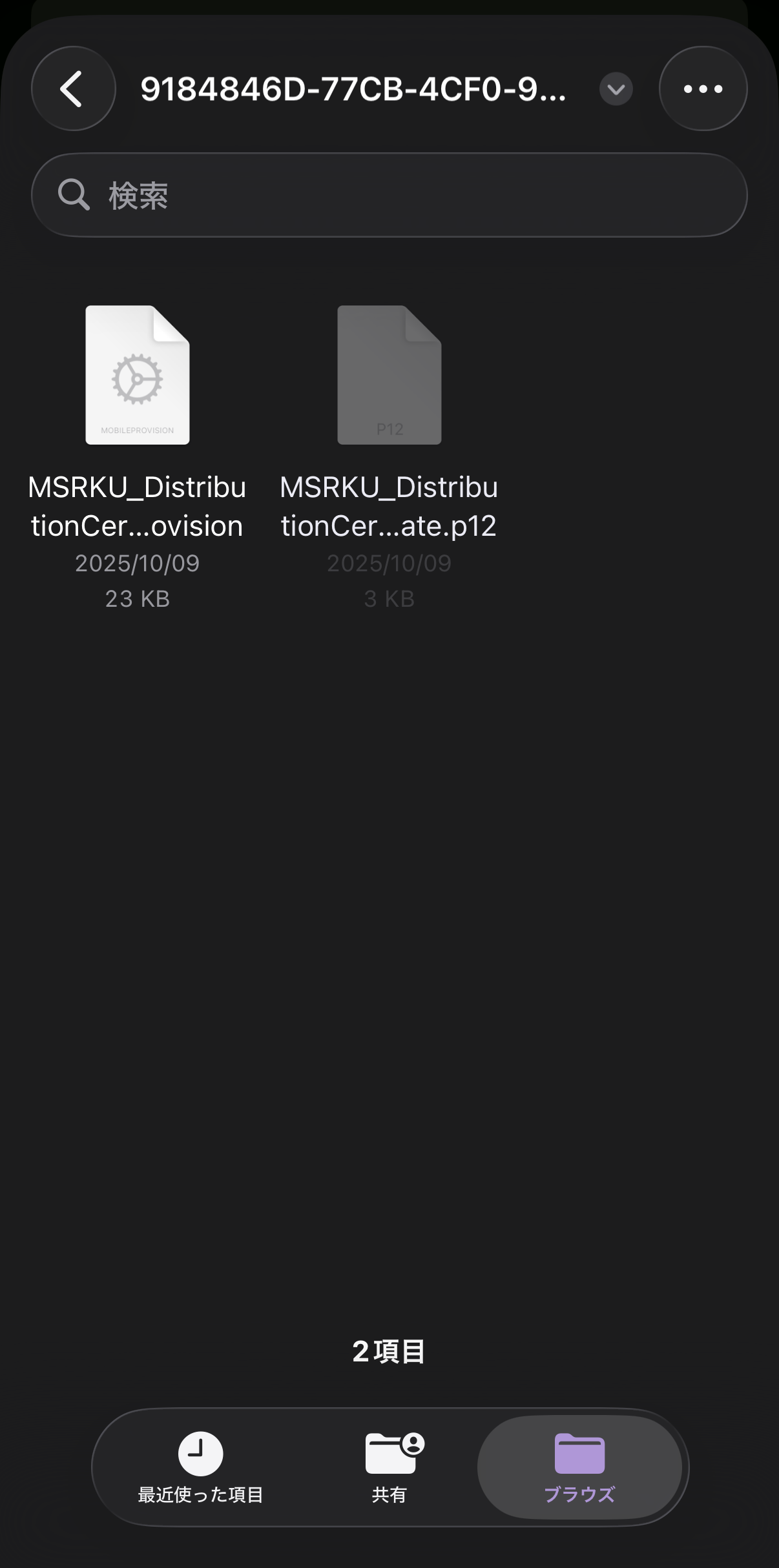Open the mobileprovision file

[x=138, y=376]
